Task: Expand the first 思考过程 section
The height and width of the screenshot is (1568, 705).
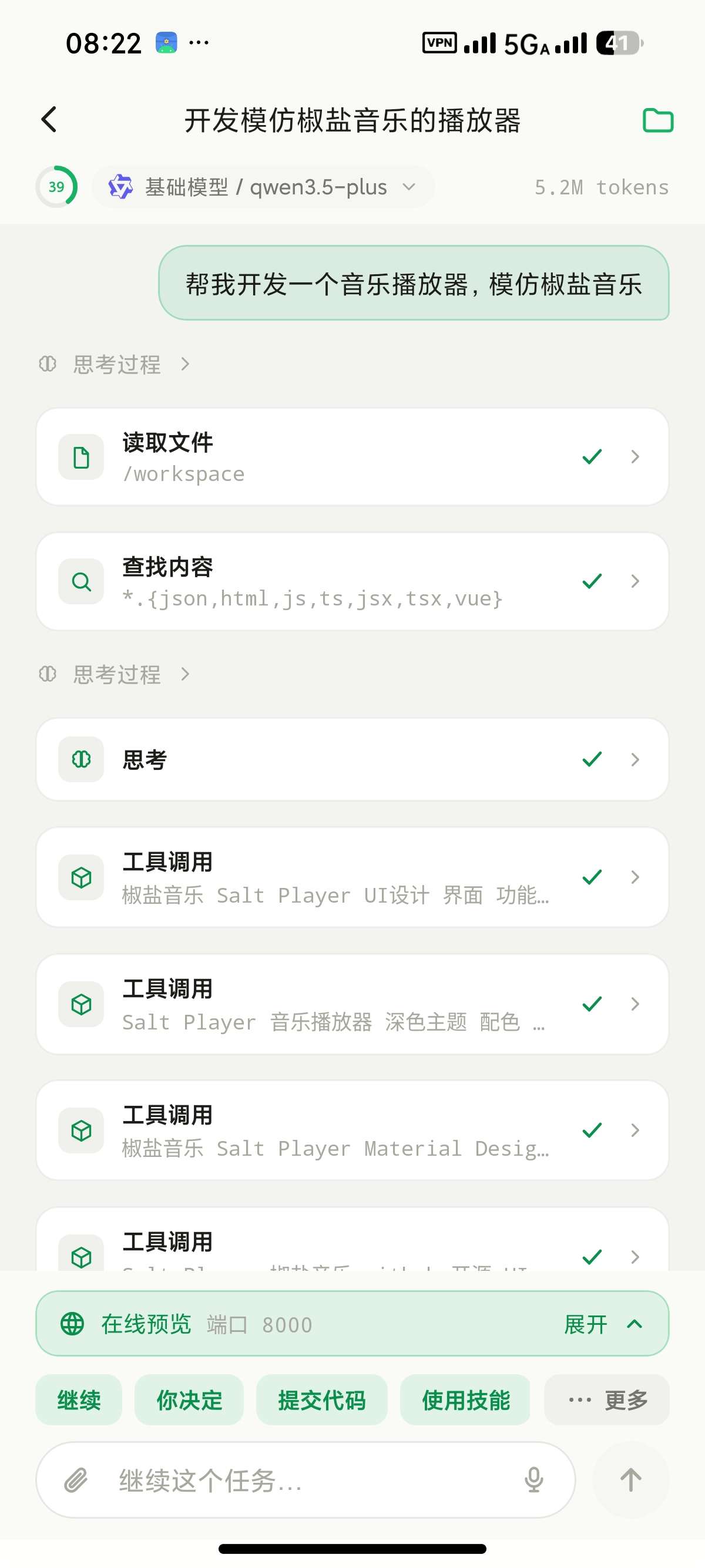Action: [115, 364]
